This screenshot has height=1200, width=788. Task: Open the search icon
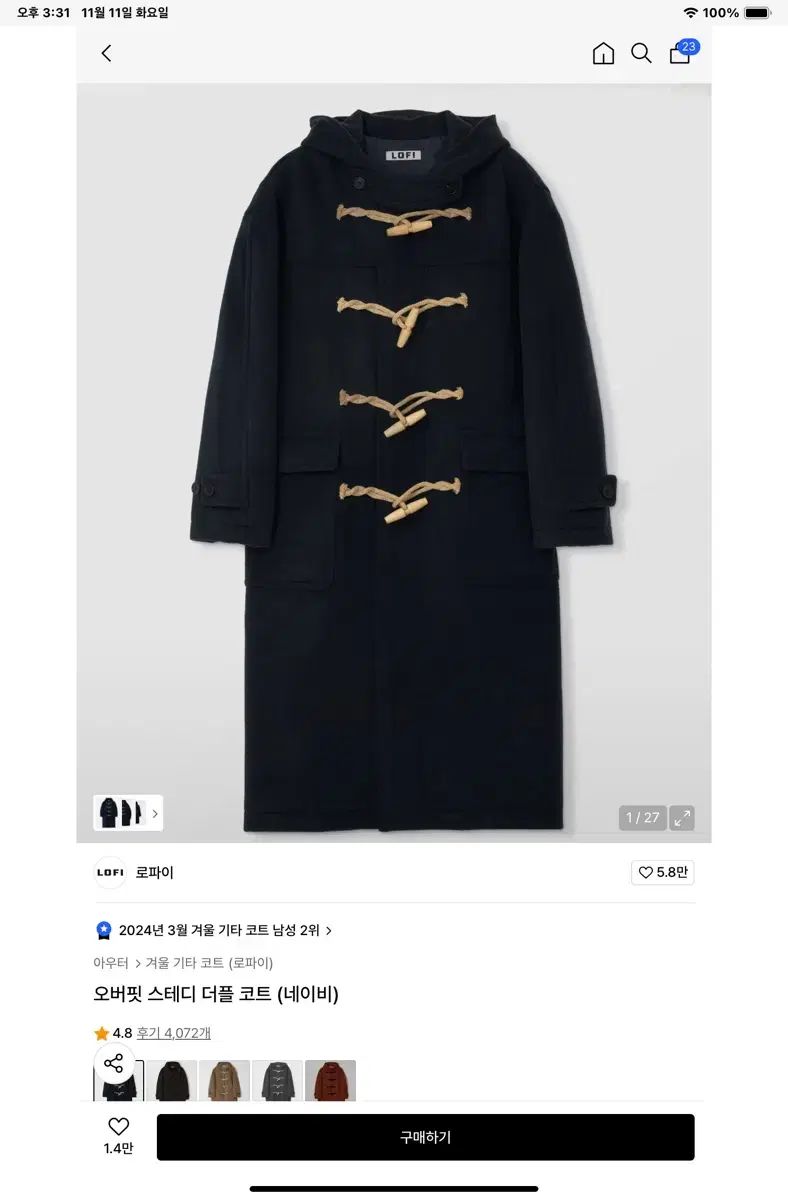(x=641, y=54)
